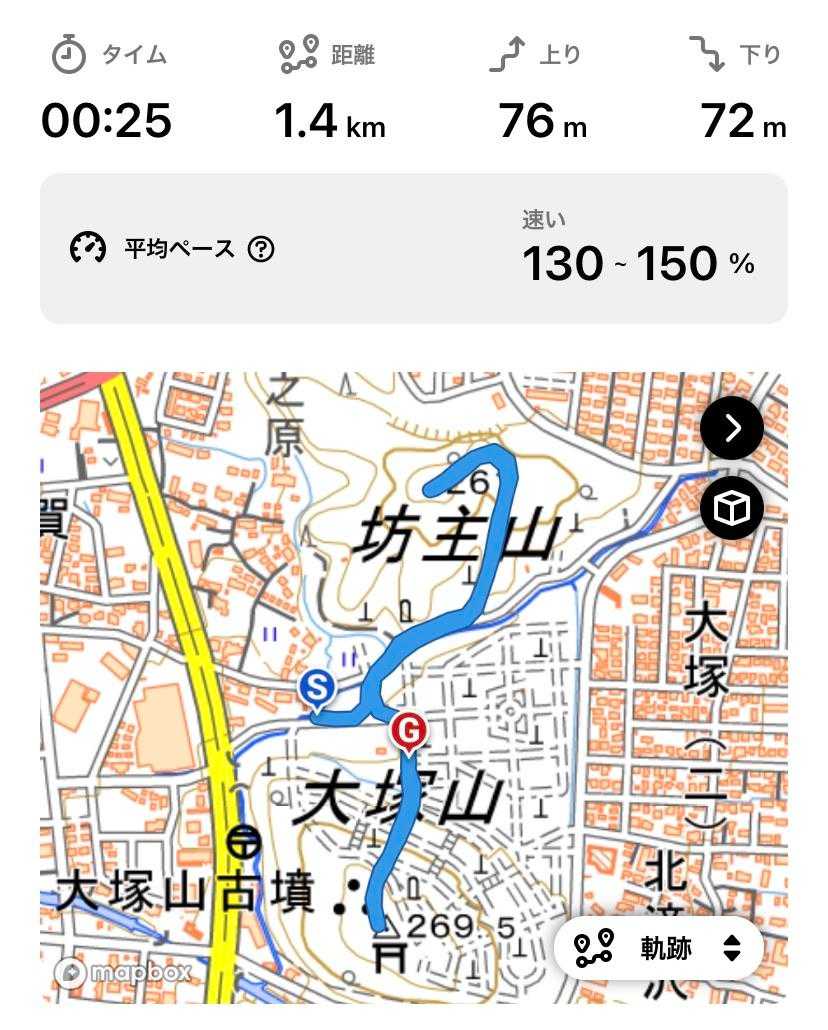The image size is (828, 1030).
Task: Open the 軌跡 display selector
Action: pos(661,948)
